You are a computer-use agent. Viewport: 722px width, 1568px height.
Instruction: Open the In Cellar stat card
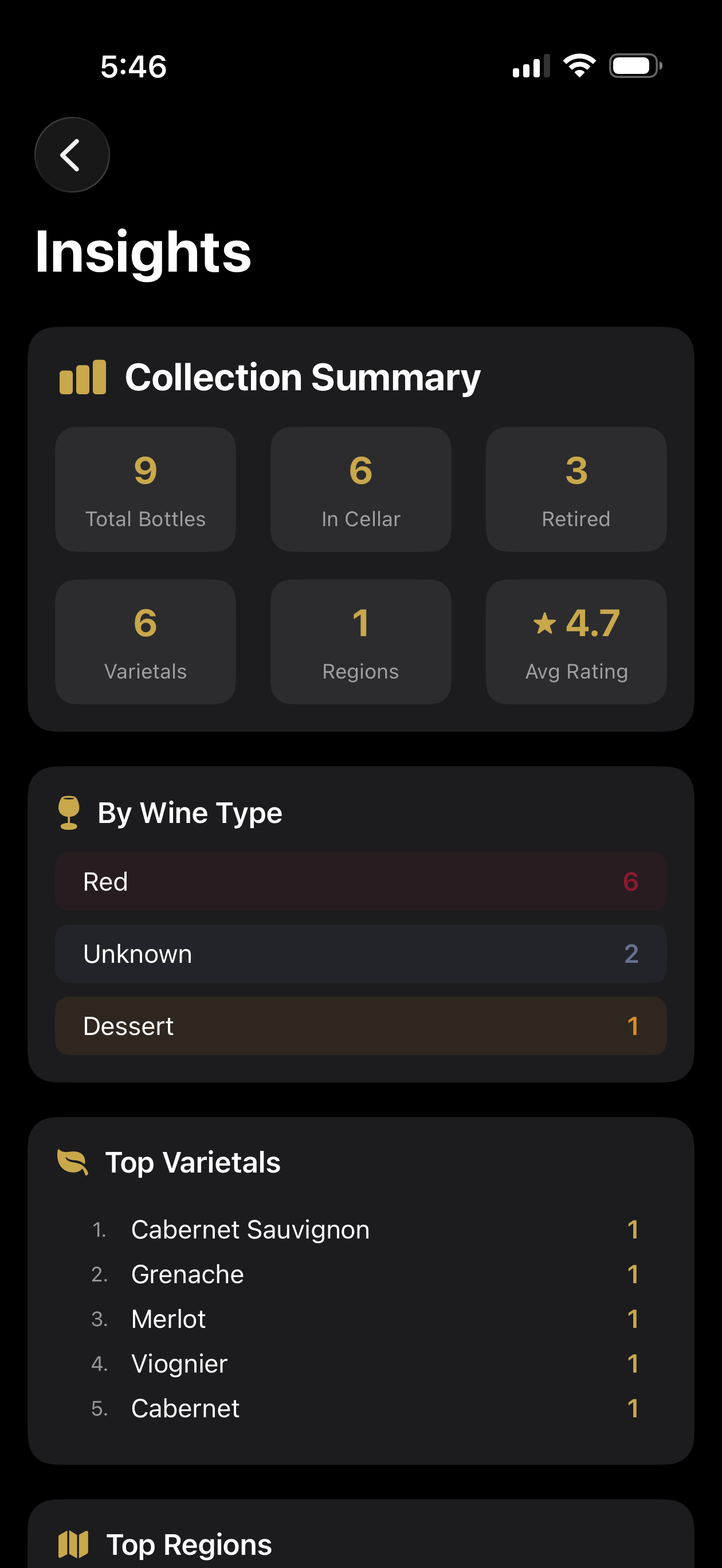360,489
